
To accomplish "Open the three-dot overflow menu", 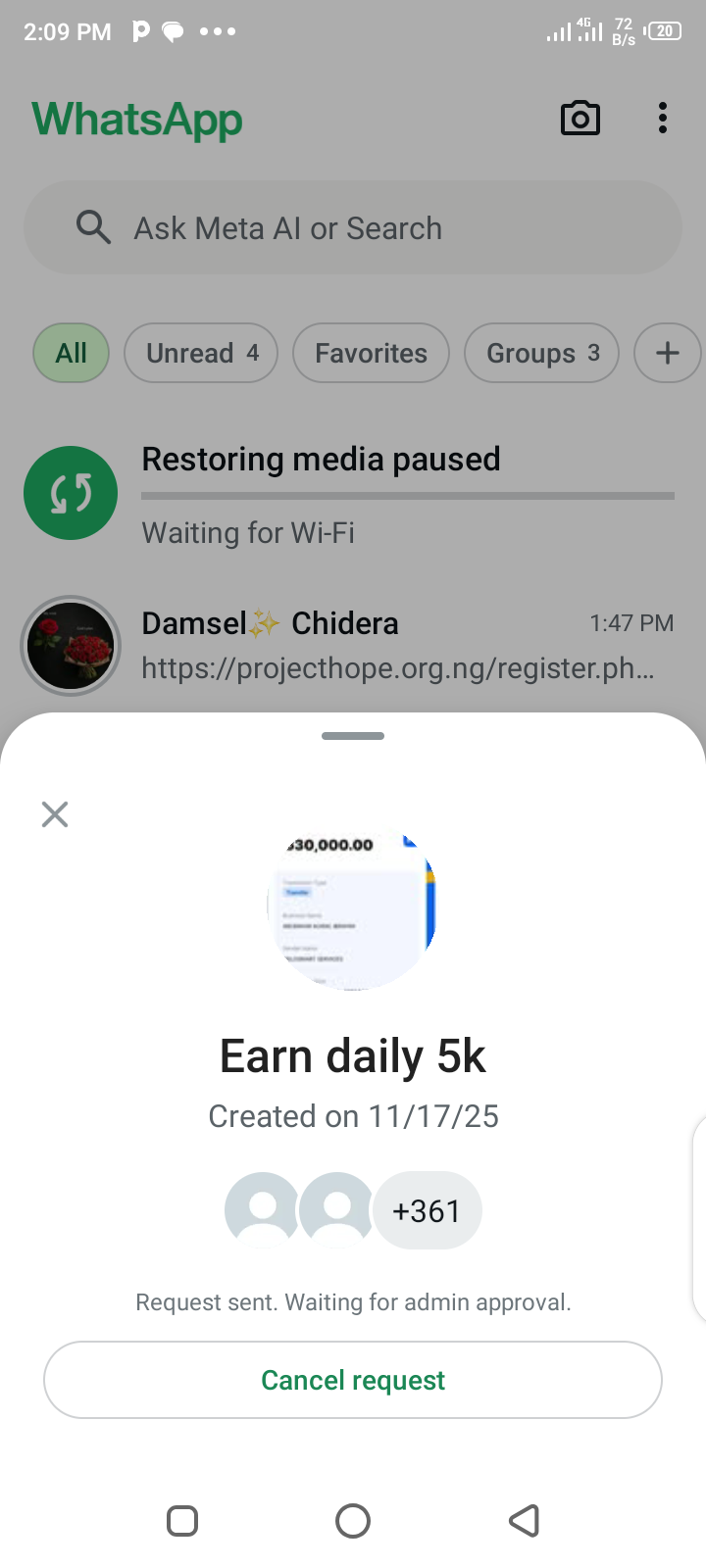I will point(663,119).
